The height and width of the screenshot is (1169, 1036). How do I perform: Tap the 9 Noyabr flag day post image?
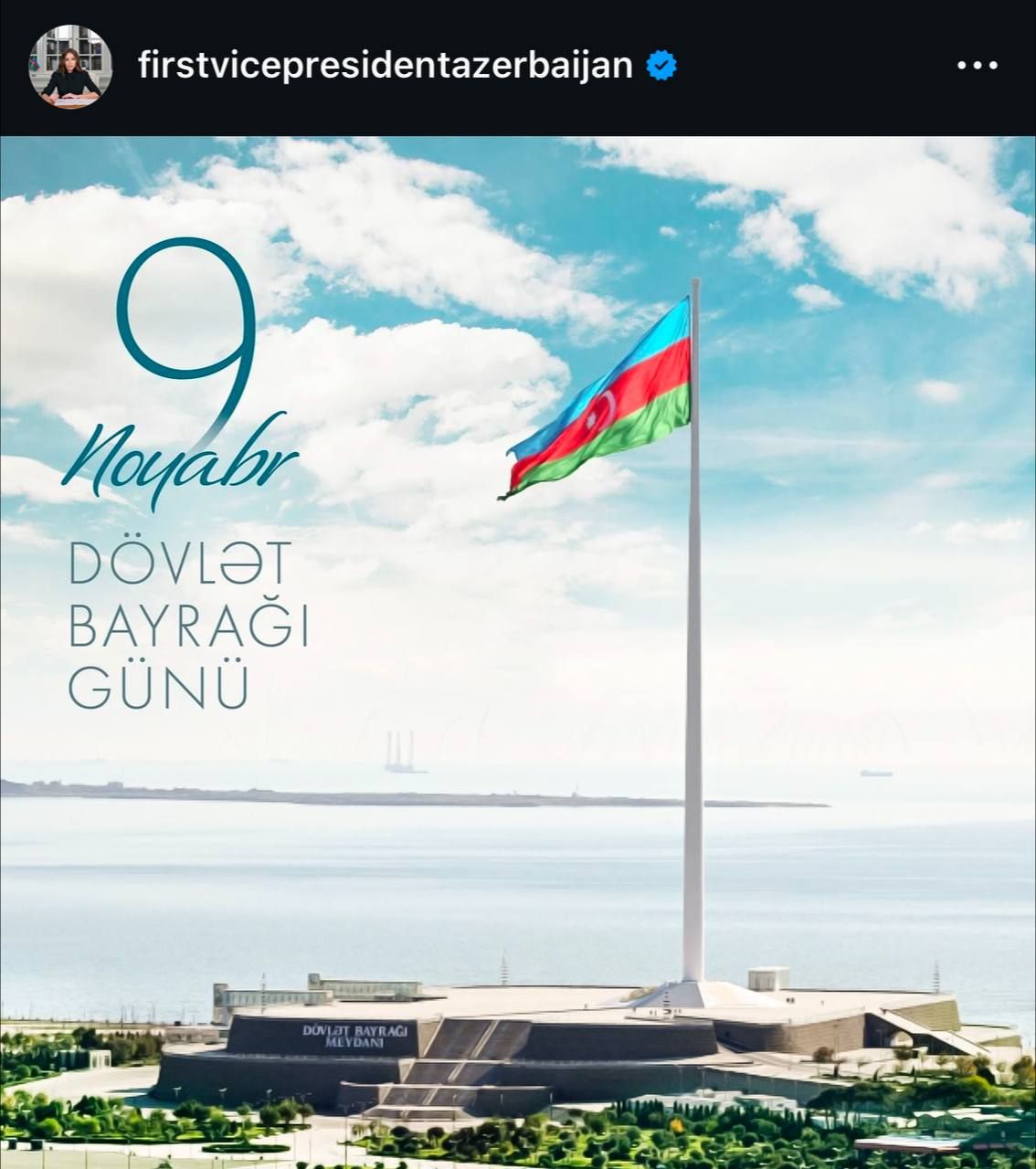pos(518,652)
